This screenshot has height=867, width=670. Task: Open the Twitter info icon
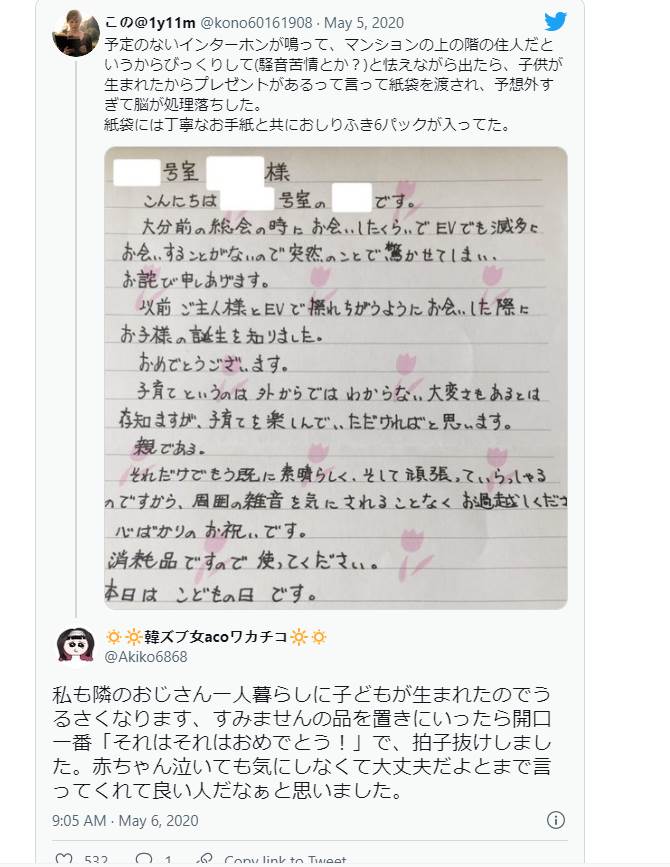(556, 820)
